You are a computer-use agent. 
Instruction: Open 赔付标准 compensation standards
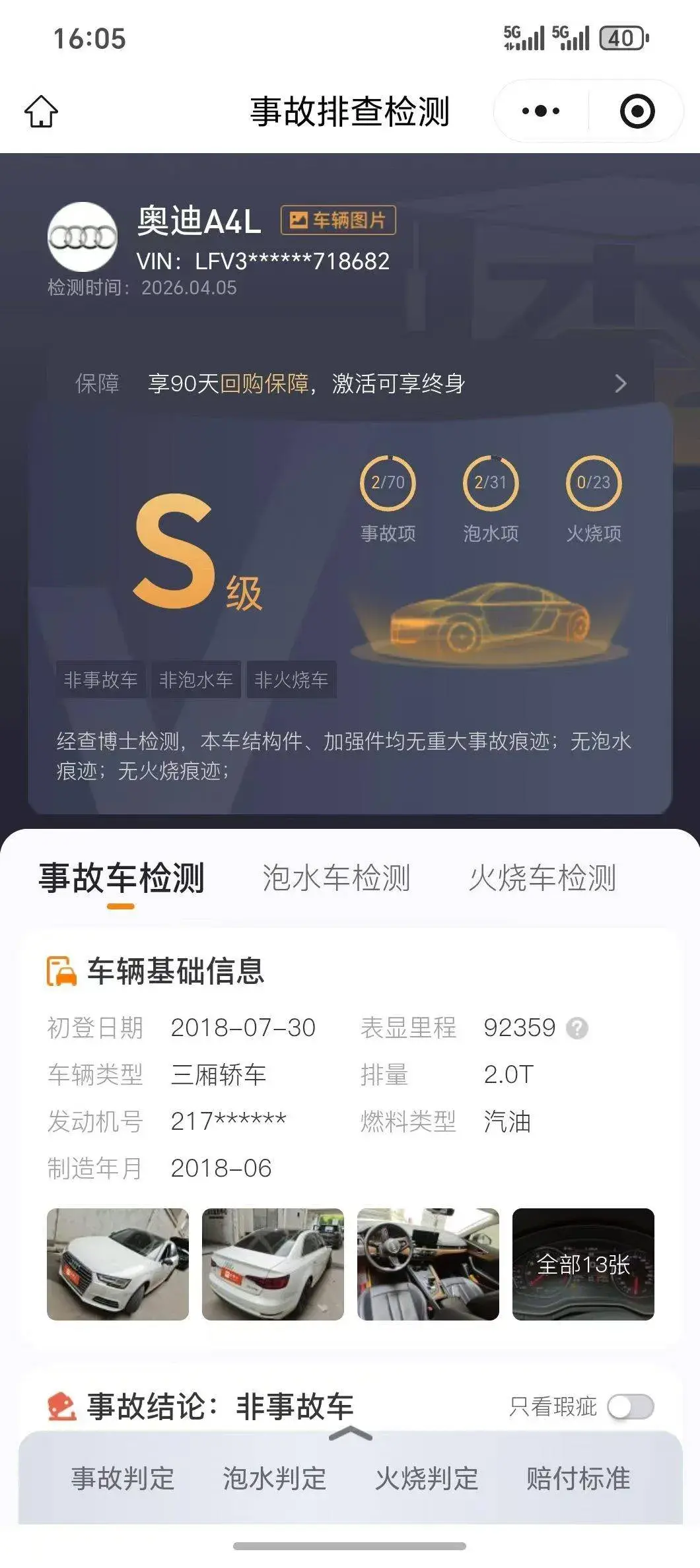click(578, 1478)
